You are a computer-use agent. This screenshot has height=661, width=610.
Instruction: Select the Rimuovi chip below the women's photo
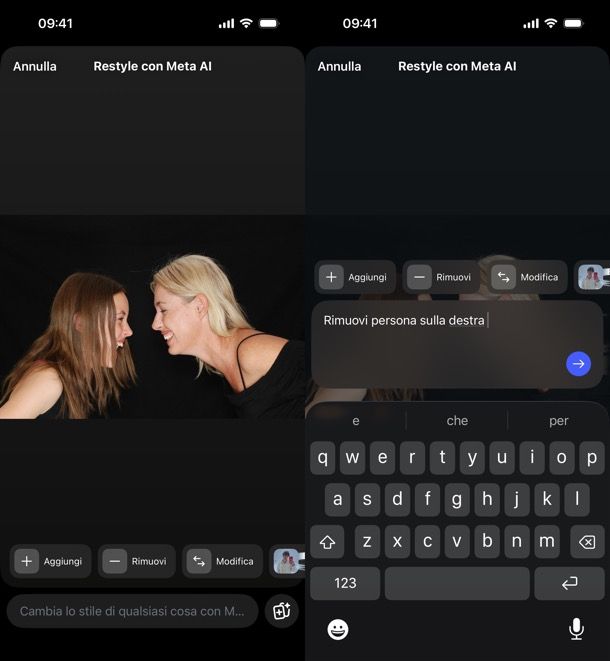(136, 561)
